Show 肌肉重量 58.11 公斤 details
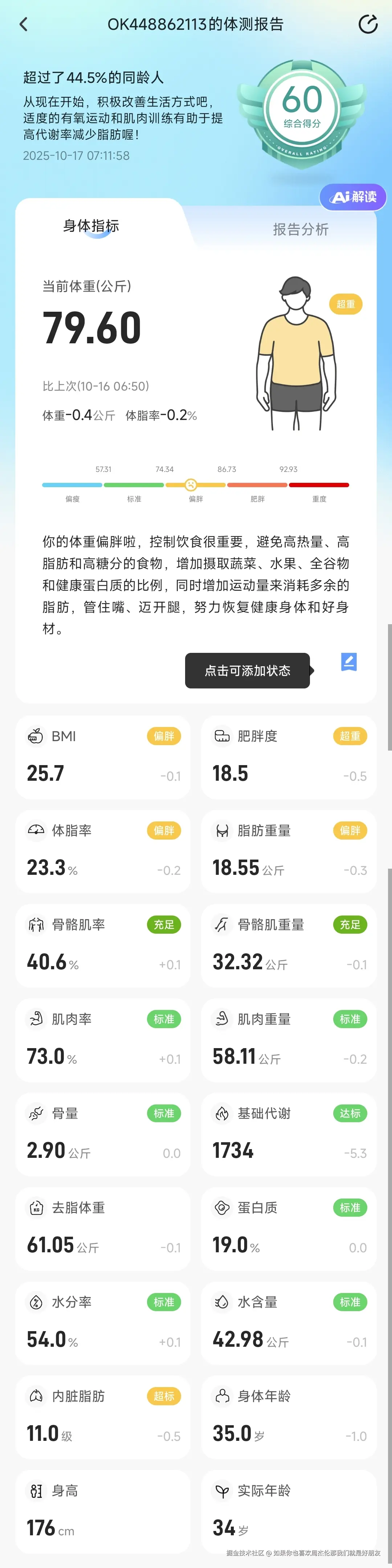Viewport: 392px width, 1568px height. 289,1040
